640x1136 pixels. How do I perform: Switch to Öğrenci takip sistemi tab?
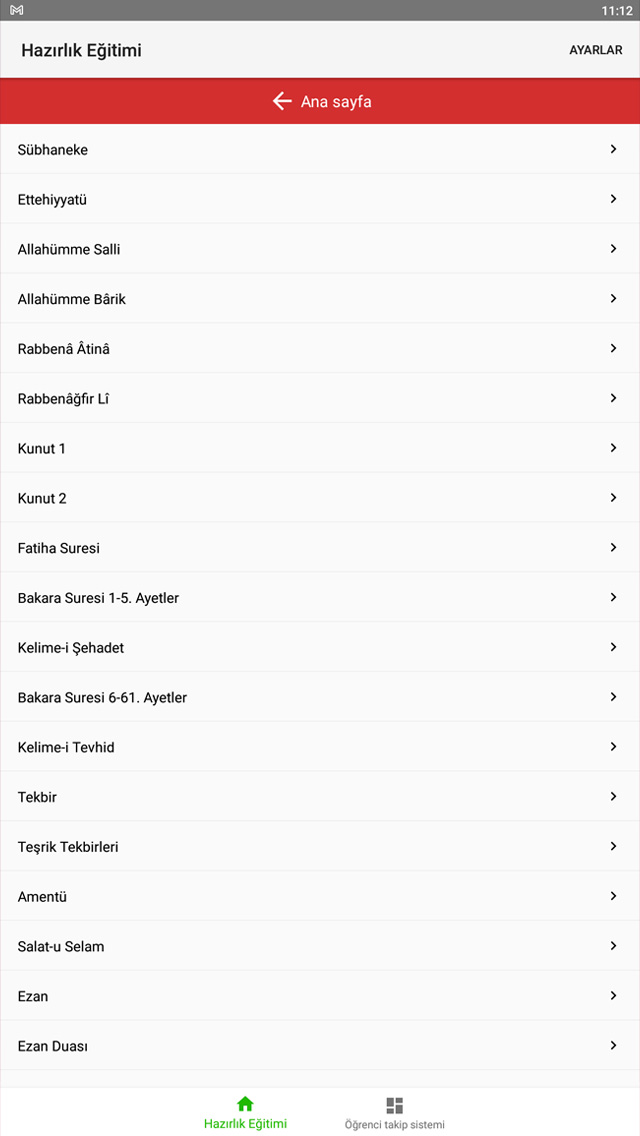394,1112
